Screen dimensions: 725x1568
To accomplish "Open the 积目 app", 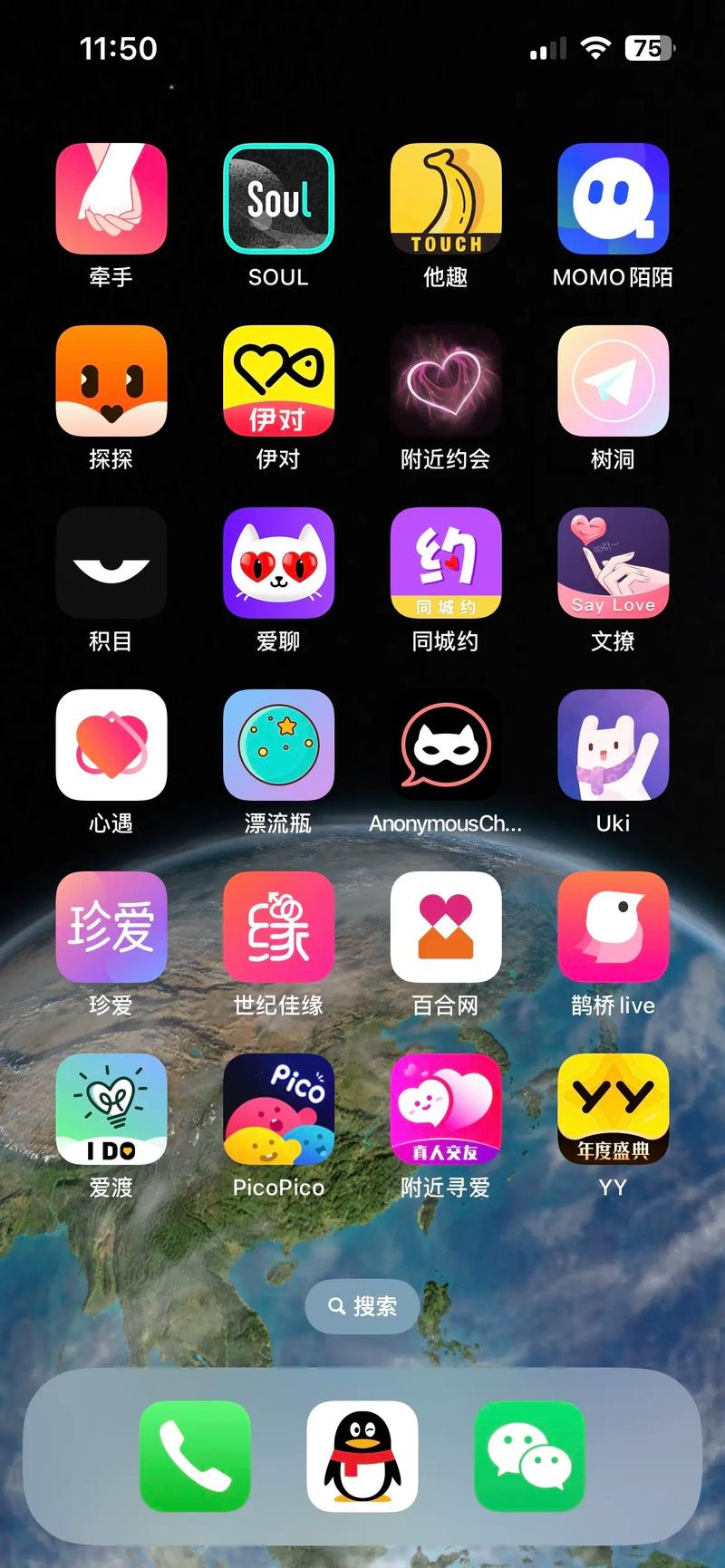I will 111,563.
